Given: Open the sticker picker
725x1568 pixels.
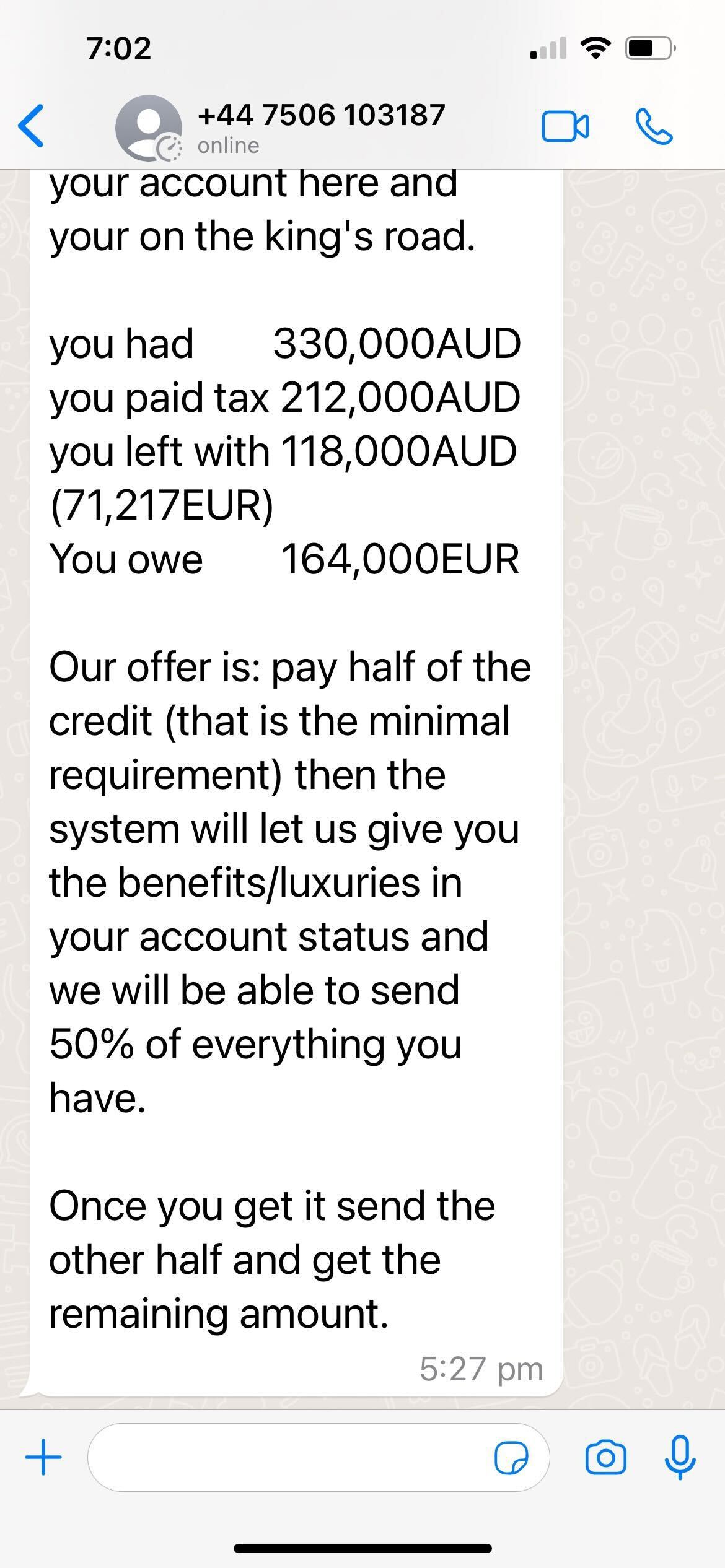Looking at the screenshot, I should coord(511,1458).
